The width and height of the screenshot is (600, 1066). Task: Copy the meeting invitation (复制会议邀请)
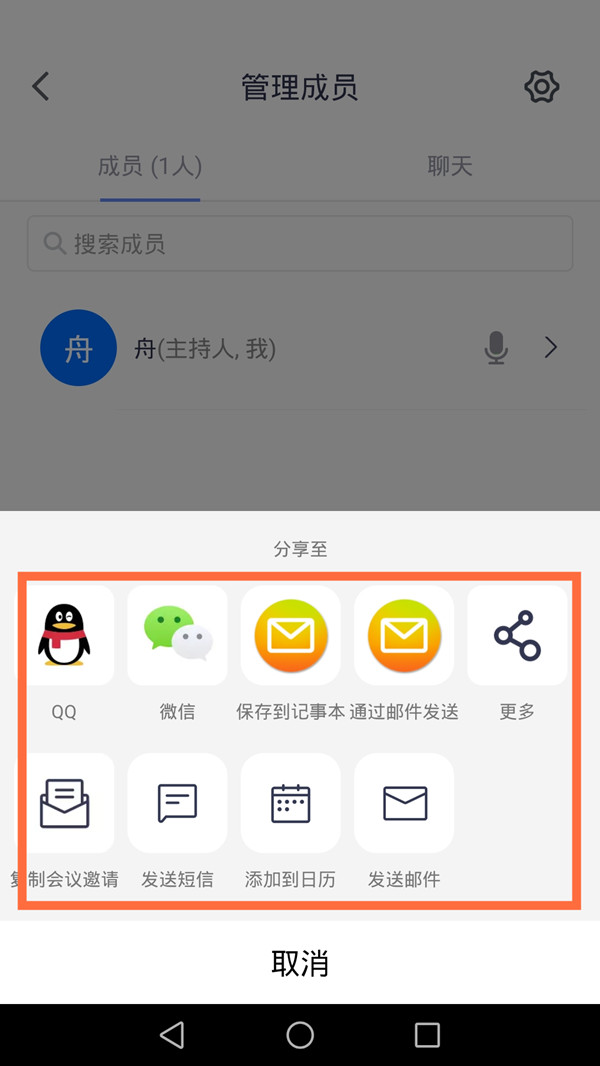[65, 804]
